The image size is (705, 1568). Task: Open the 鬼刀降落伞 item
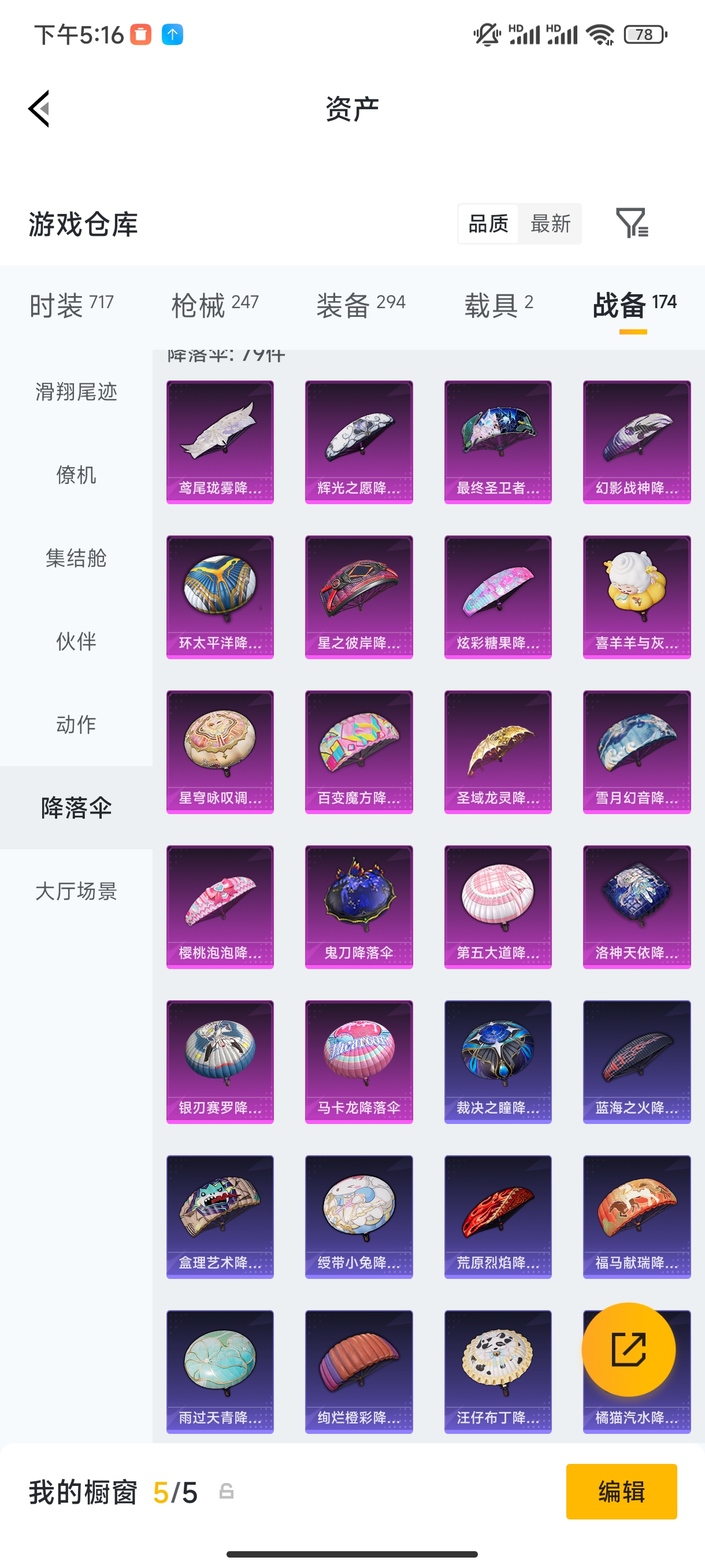[358, 907]
